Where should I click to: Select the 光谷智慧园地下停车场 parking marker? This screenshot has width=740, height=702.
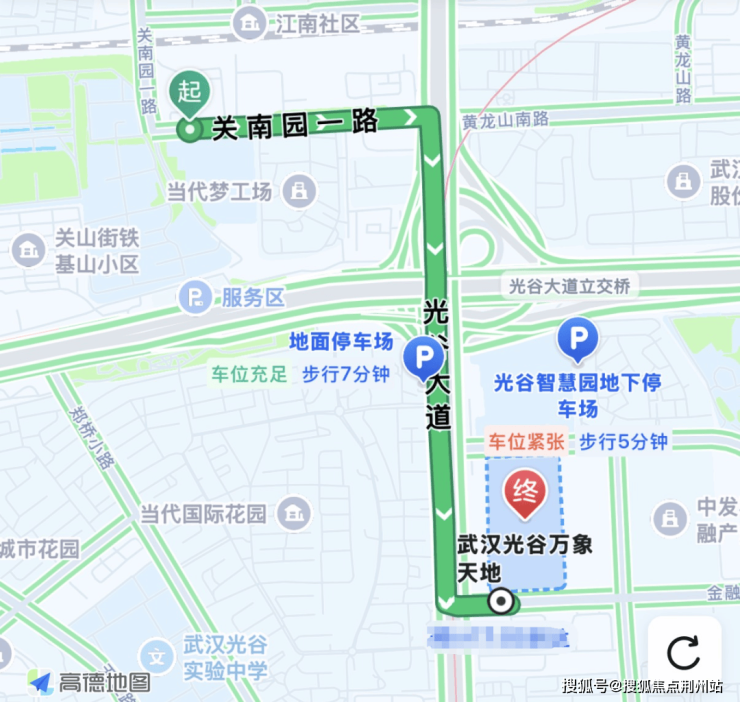(x=577, y=340)
